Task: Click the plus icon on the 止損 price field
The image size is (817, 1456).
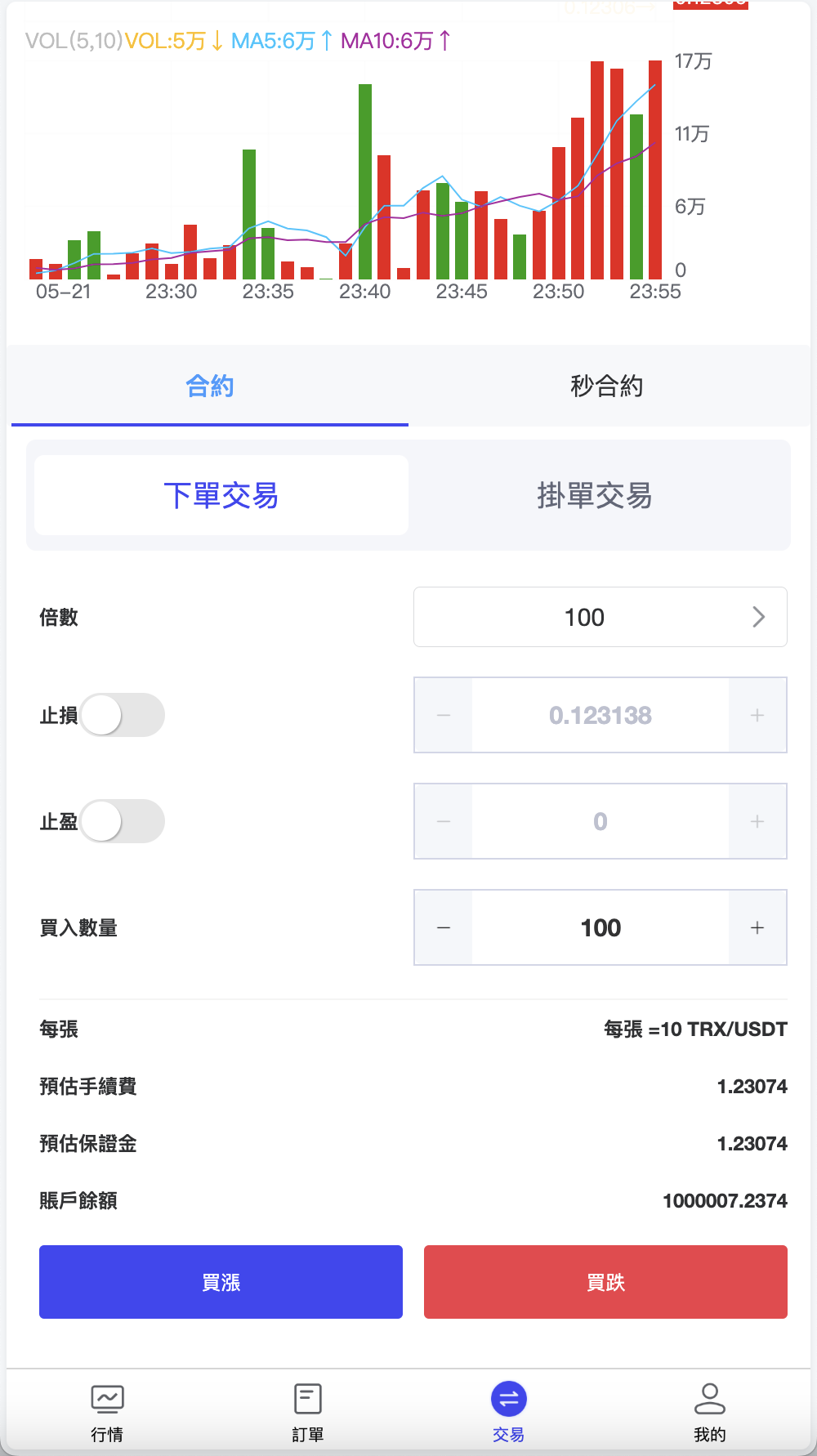Action: click(757, 715)
